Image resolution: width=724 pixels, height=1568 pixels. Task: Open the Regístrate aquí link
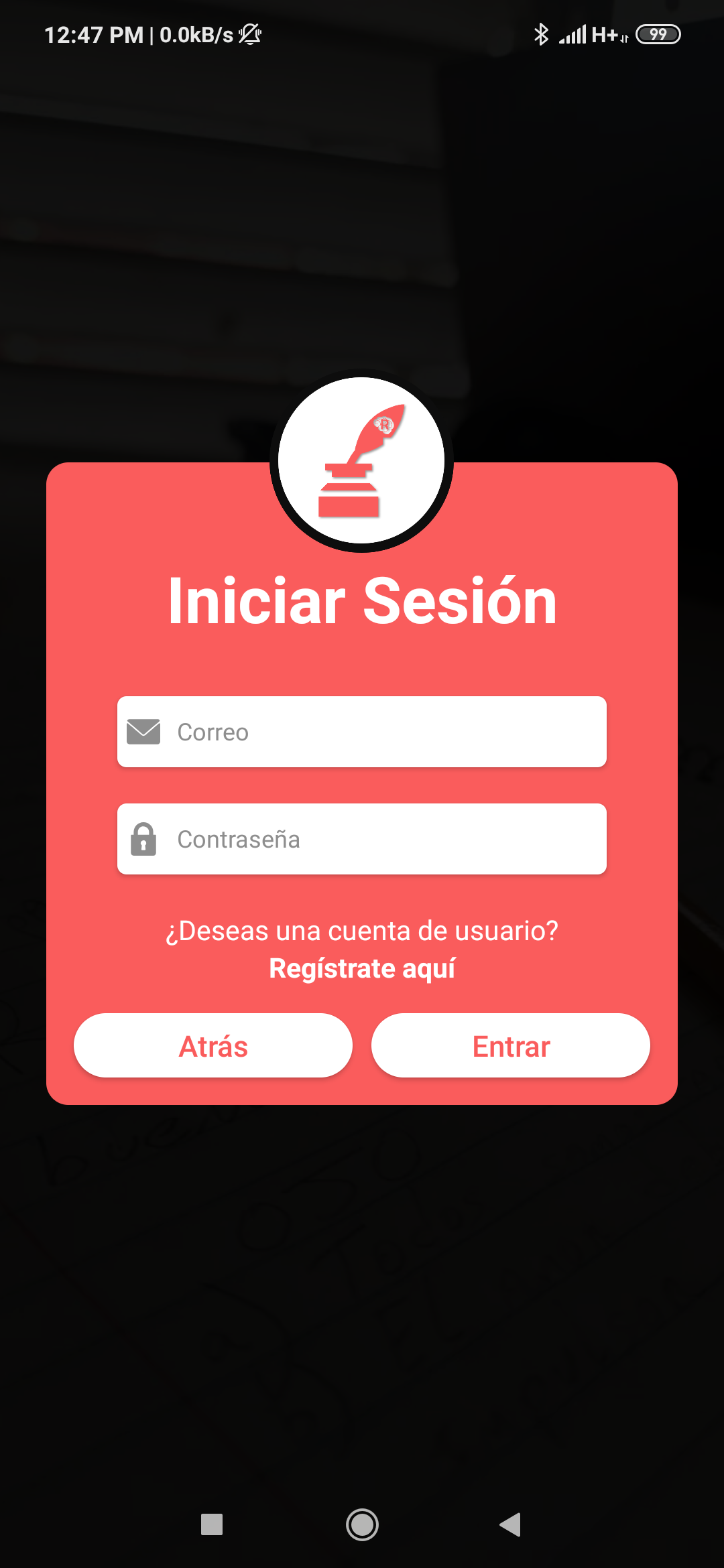362,968
